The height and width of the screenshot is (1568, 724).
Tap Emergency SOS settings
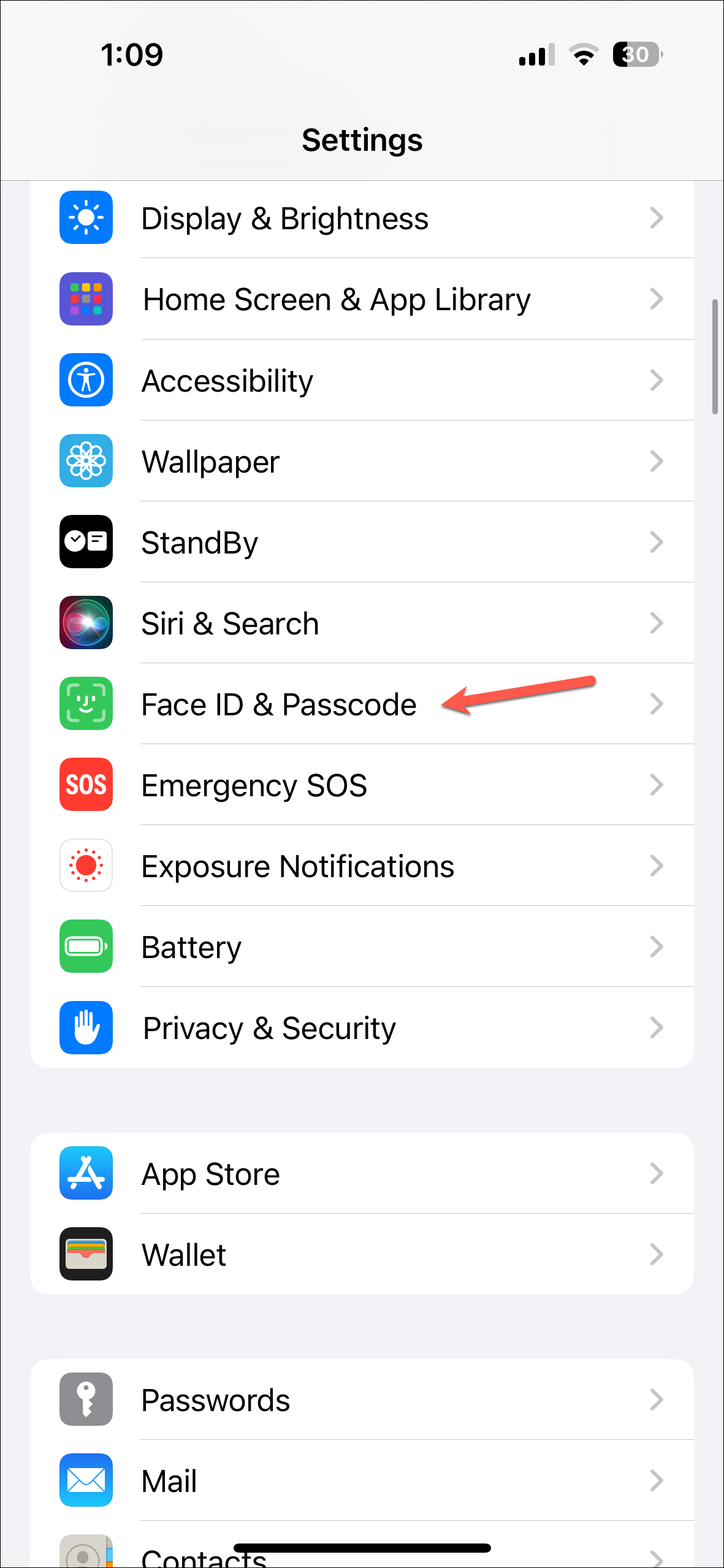(x=362, y=785)
